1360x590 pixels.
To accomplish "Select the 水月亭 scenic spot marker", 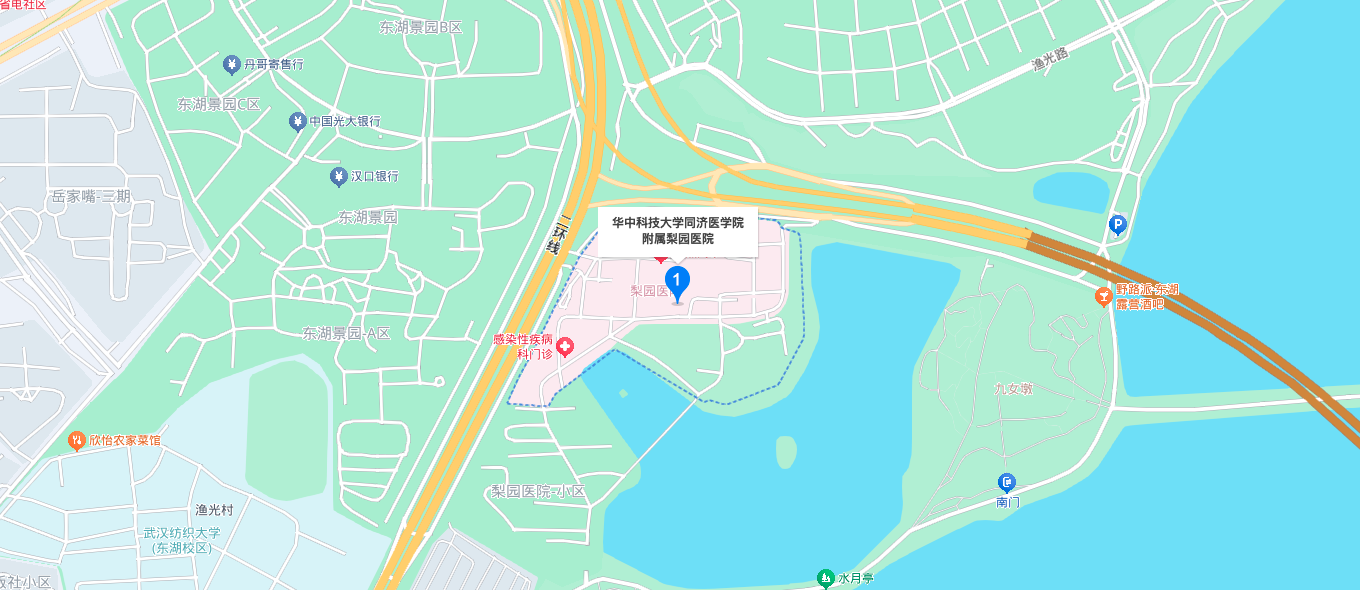I will [825, 578].
